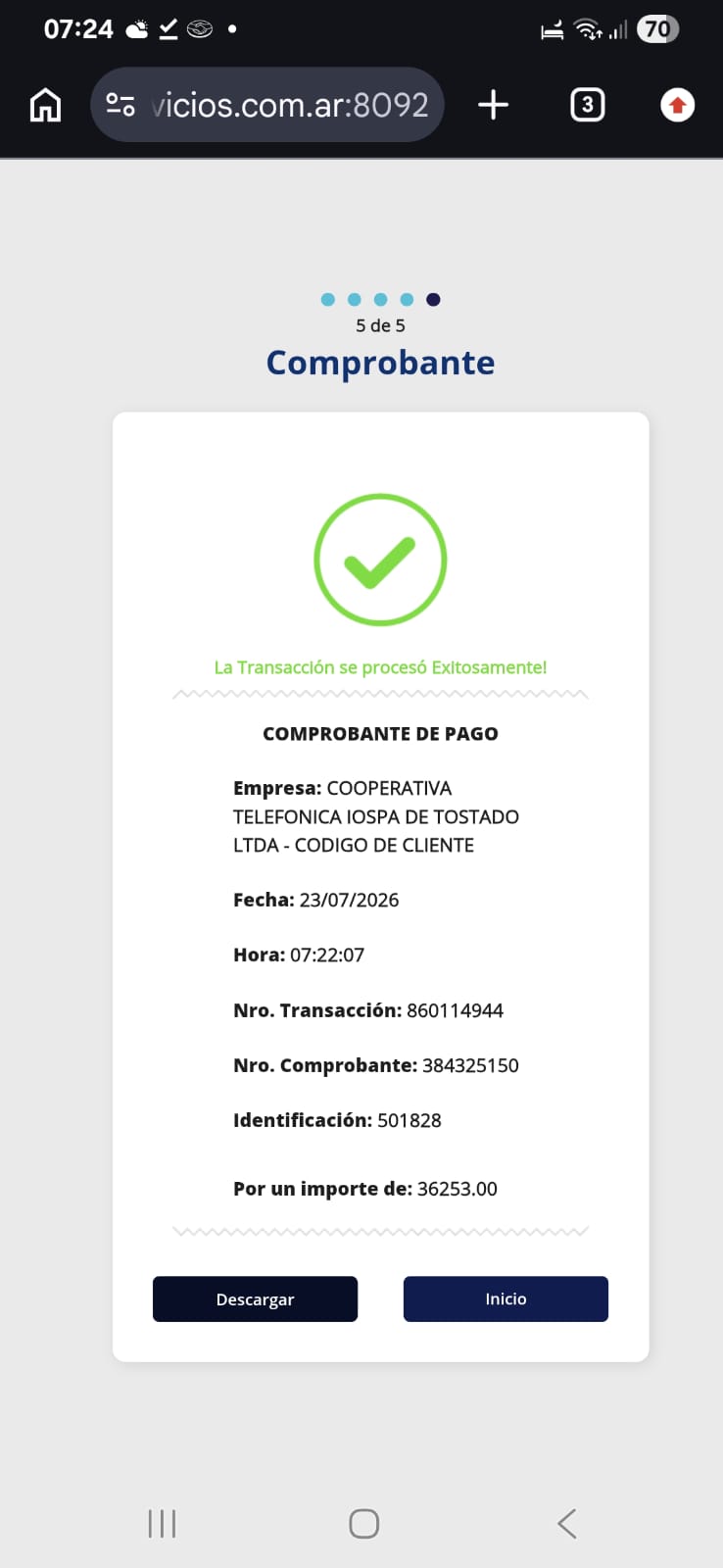Open site settings icon in address bar
Image resolution: width=723 pixels, height=1568 pixels.
120,105
